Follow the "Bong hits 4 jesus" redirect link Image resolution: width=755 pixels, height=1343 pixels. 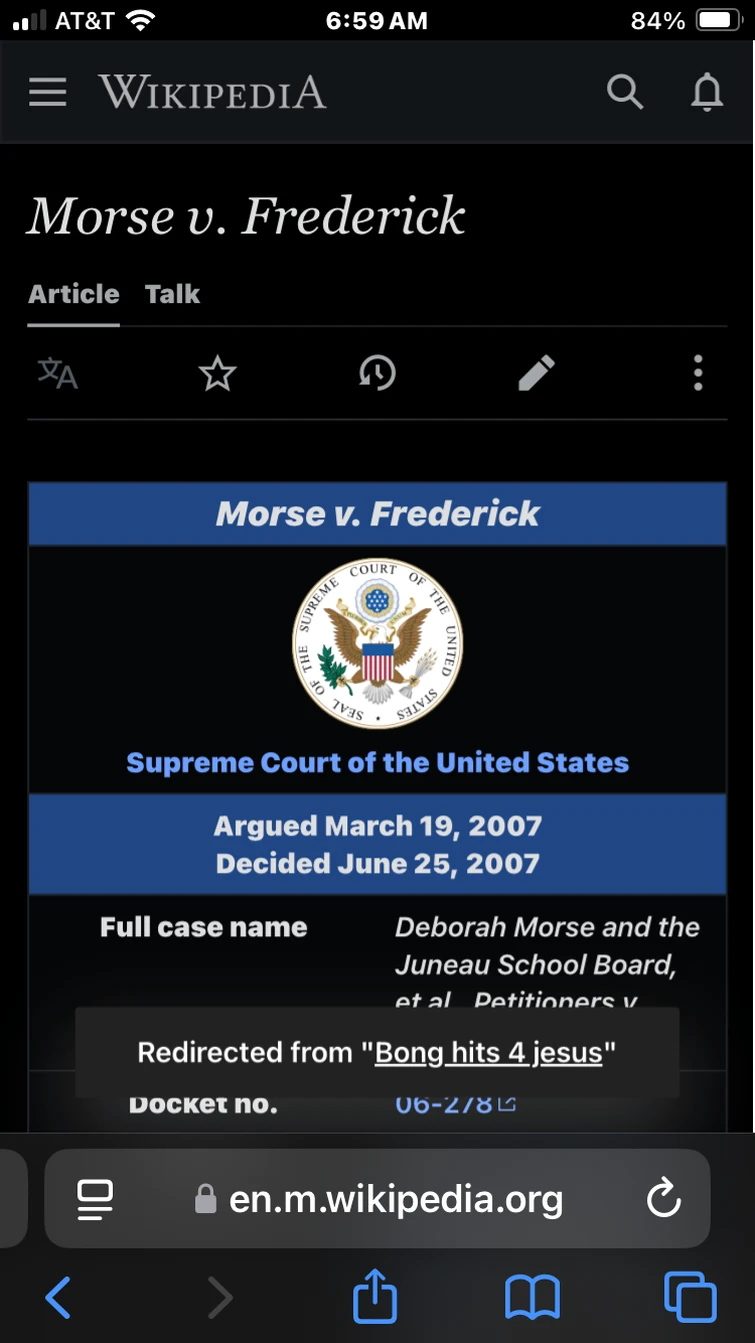tap(488, 1052)
